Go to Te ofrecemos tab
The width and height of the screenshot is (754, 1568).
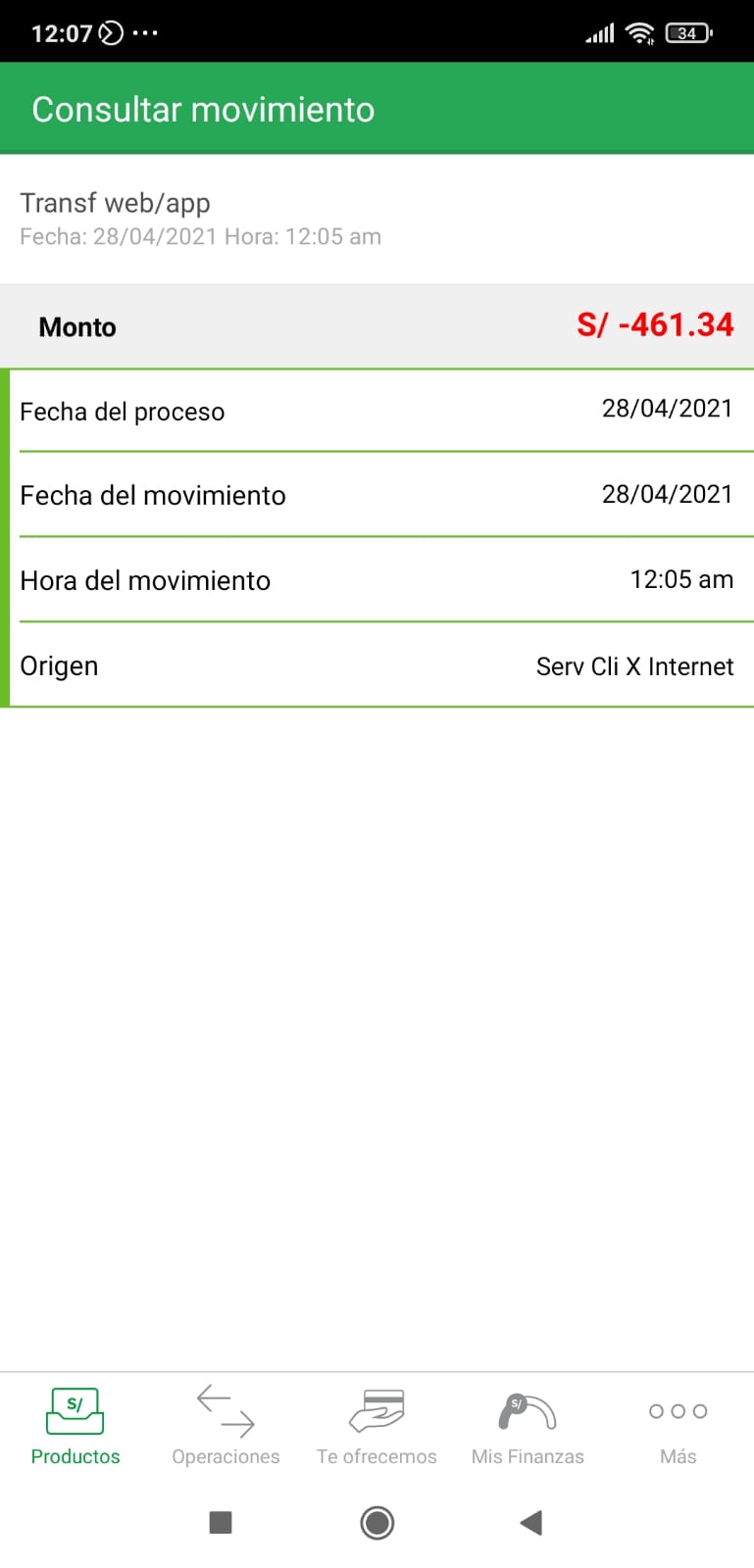coord(377,1427)
